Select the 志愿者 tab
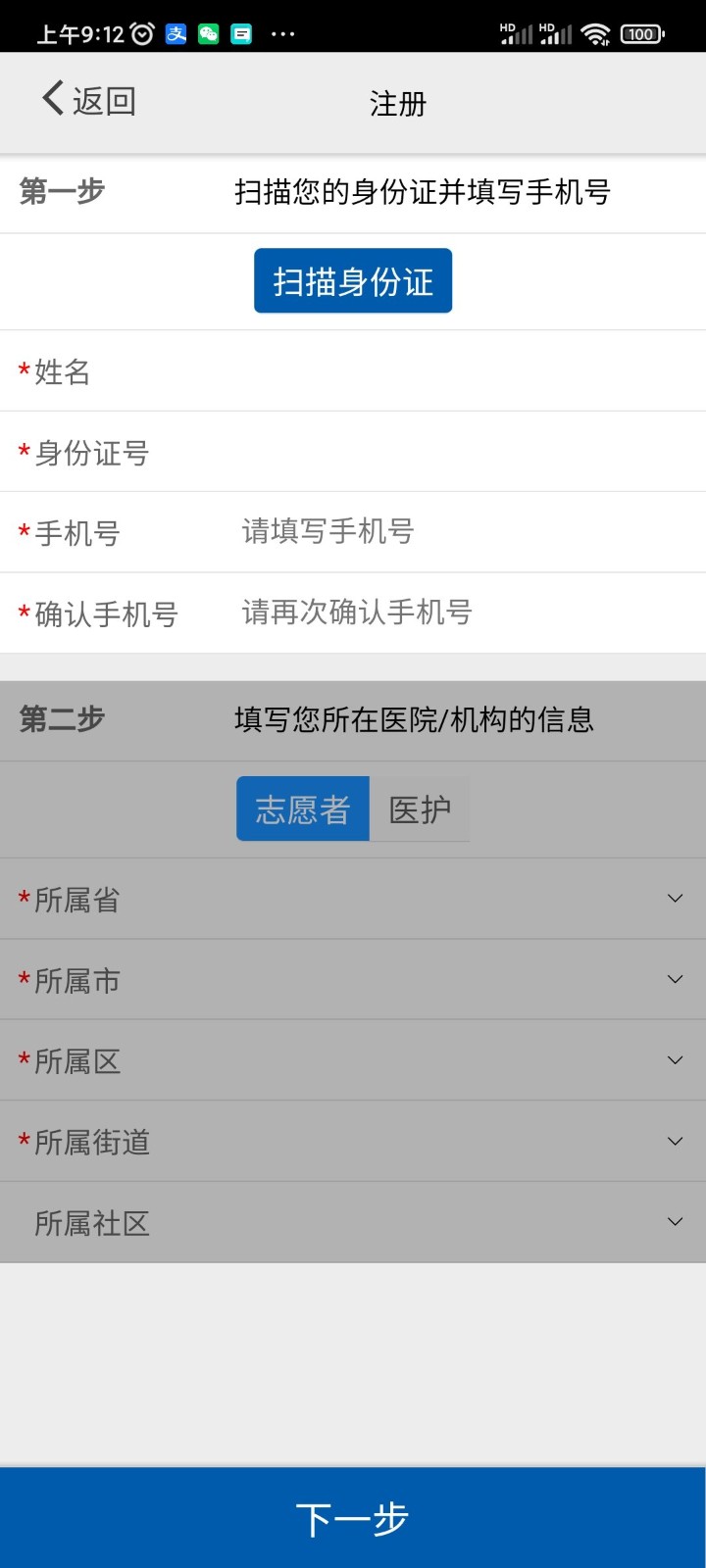Image resolution: width=706 pixels, height=1568 pixels. [x=303, y=808]
